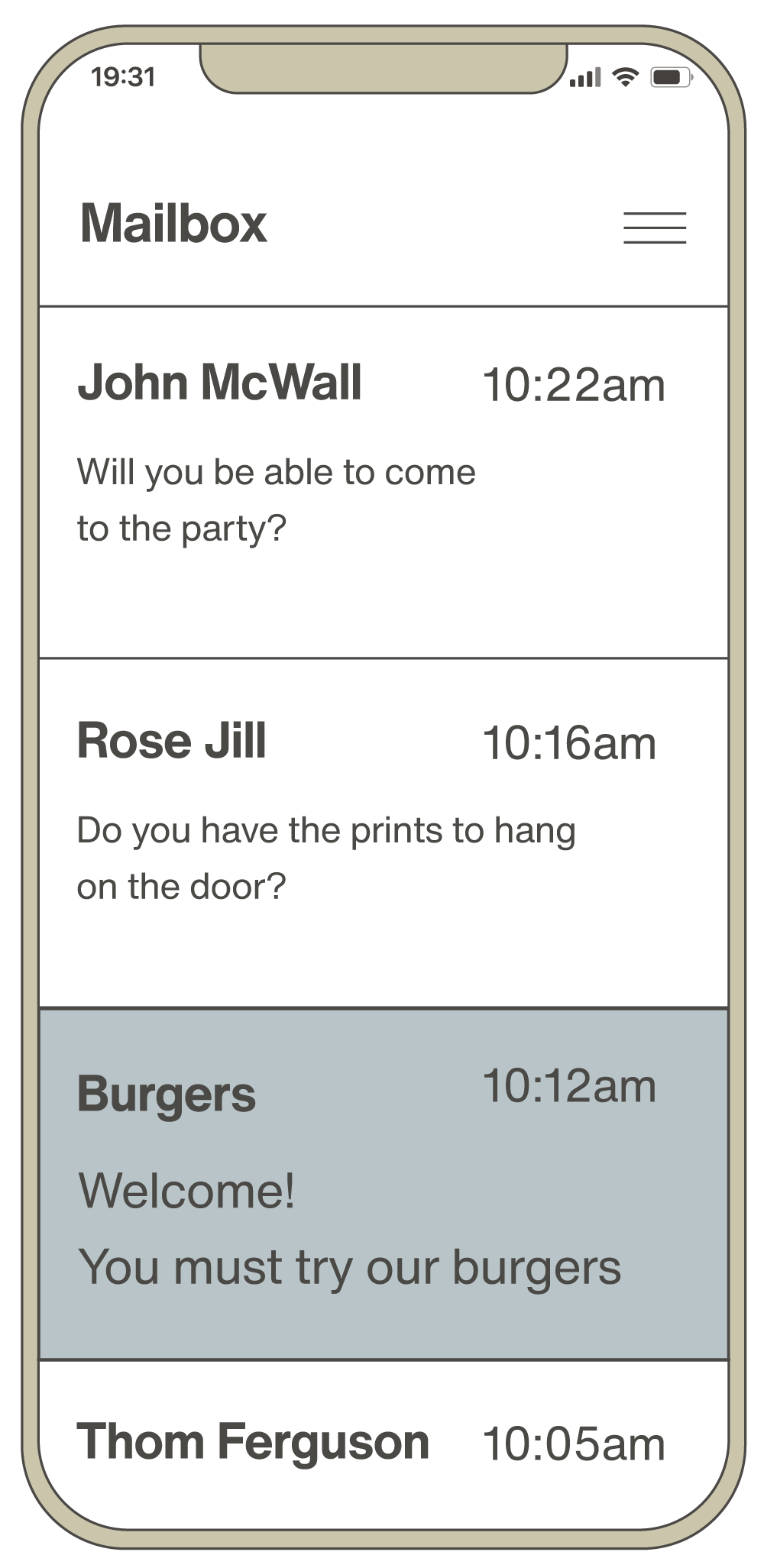Image resolution: width=764 pixels, height=1568 pixels.
Task: Open the hamburger menu next to Mailbox
Action: [x=655, y=228]
